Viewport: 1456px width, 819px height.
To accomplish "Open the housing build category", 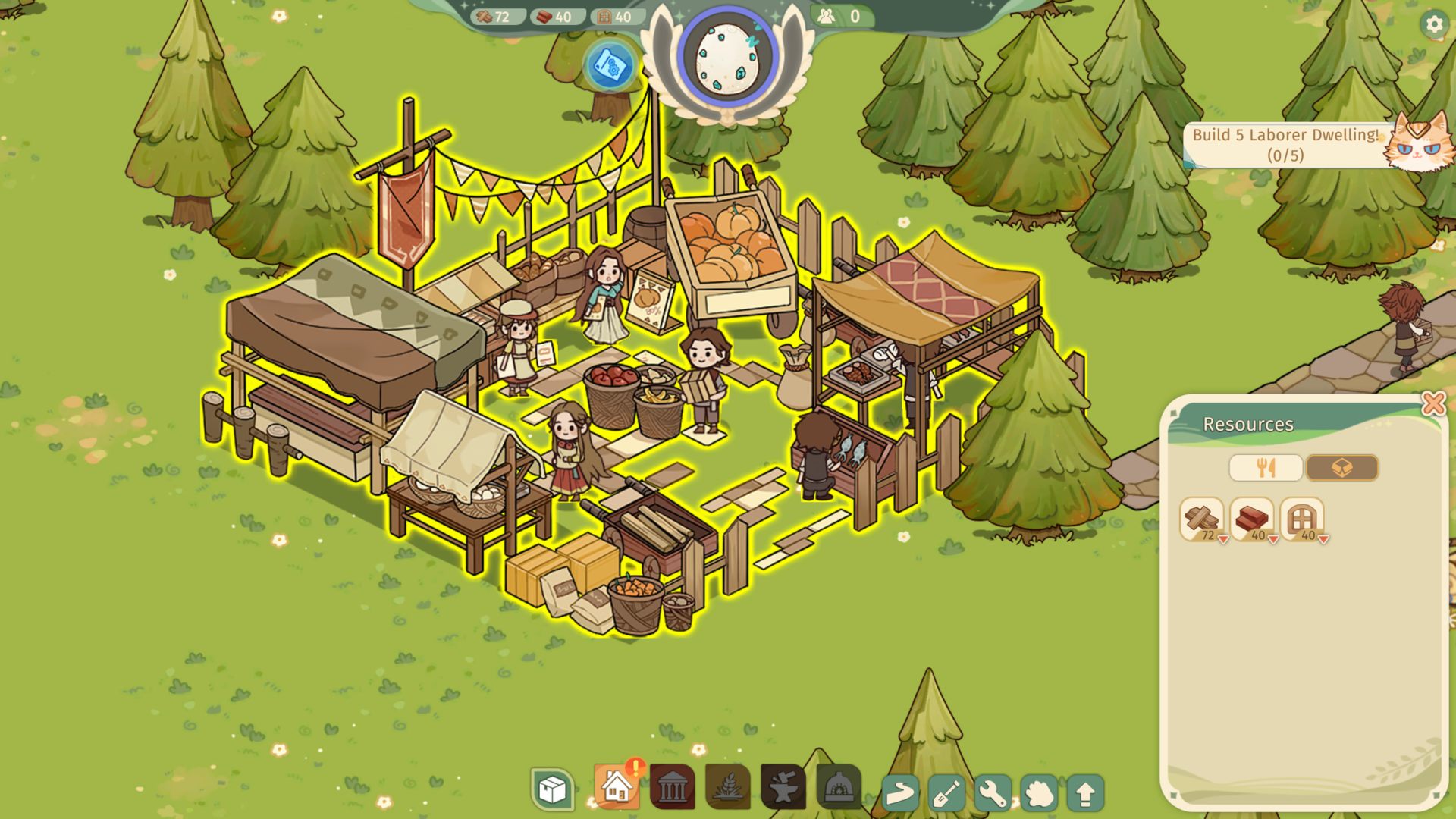I will pyautogui.click(x=616, y=788).
